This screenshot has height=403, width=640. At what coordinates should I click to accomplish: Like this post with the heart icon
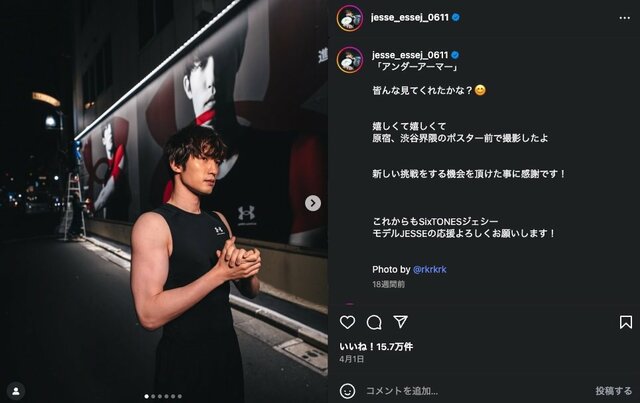coord(348,322)
